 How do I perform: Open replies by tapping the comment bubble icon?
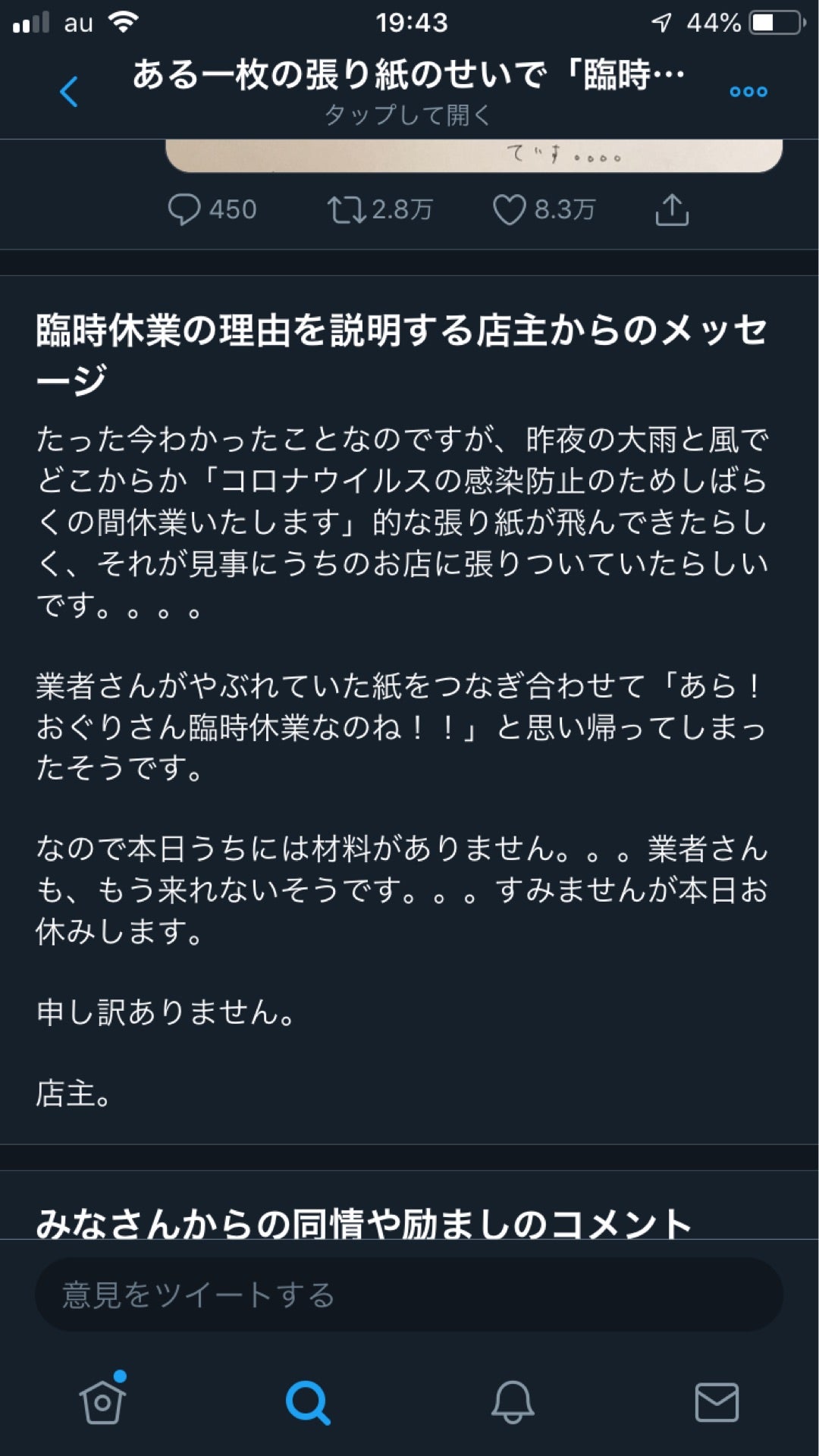[x=190, y=210]
